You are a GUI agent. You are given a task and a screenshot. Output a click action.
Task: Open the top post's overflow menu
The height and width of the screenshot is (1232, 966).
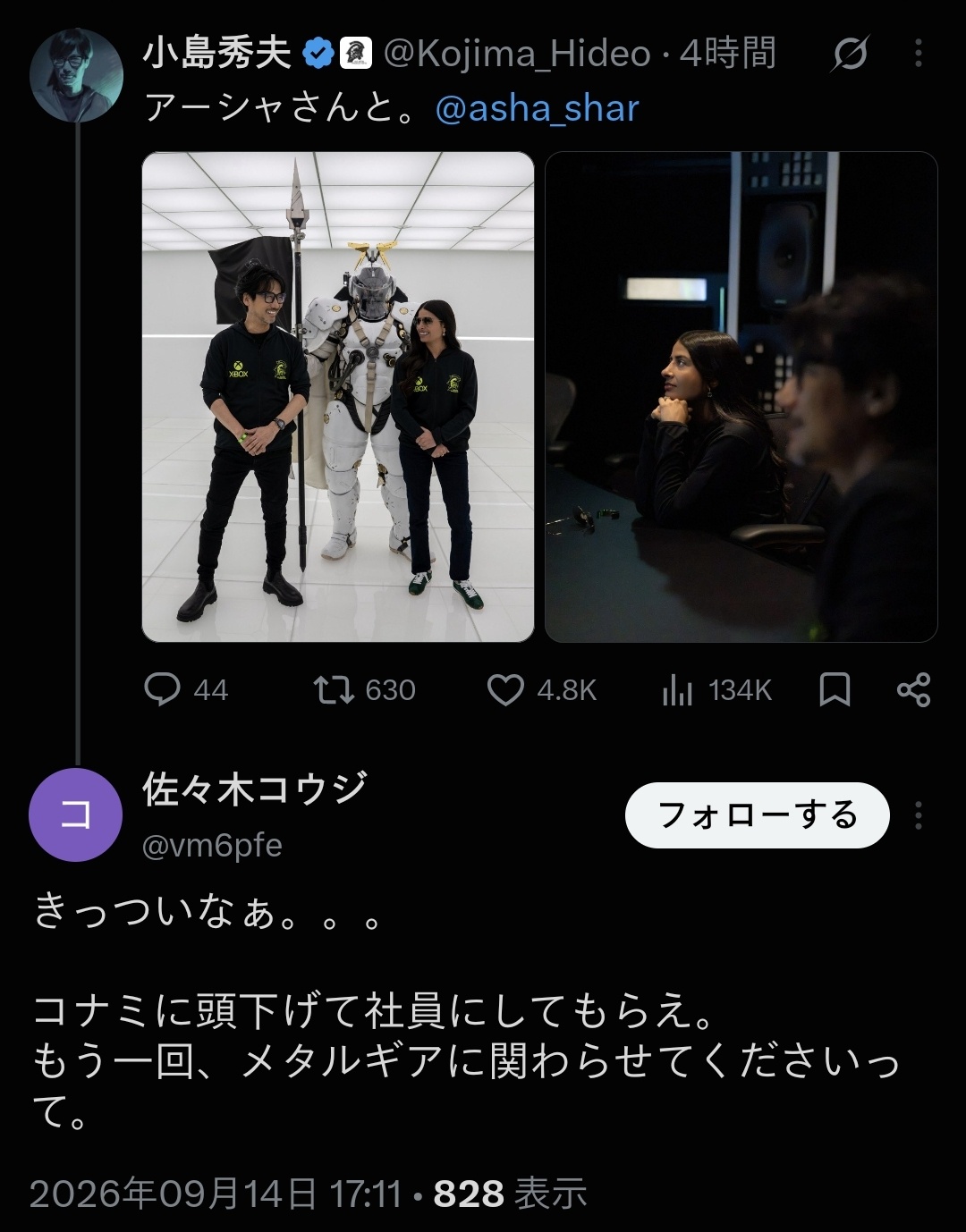(x=918, y=55)
